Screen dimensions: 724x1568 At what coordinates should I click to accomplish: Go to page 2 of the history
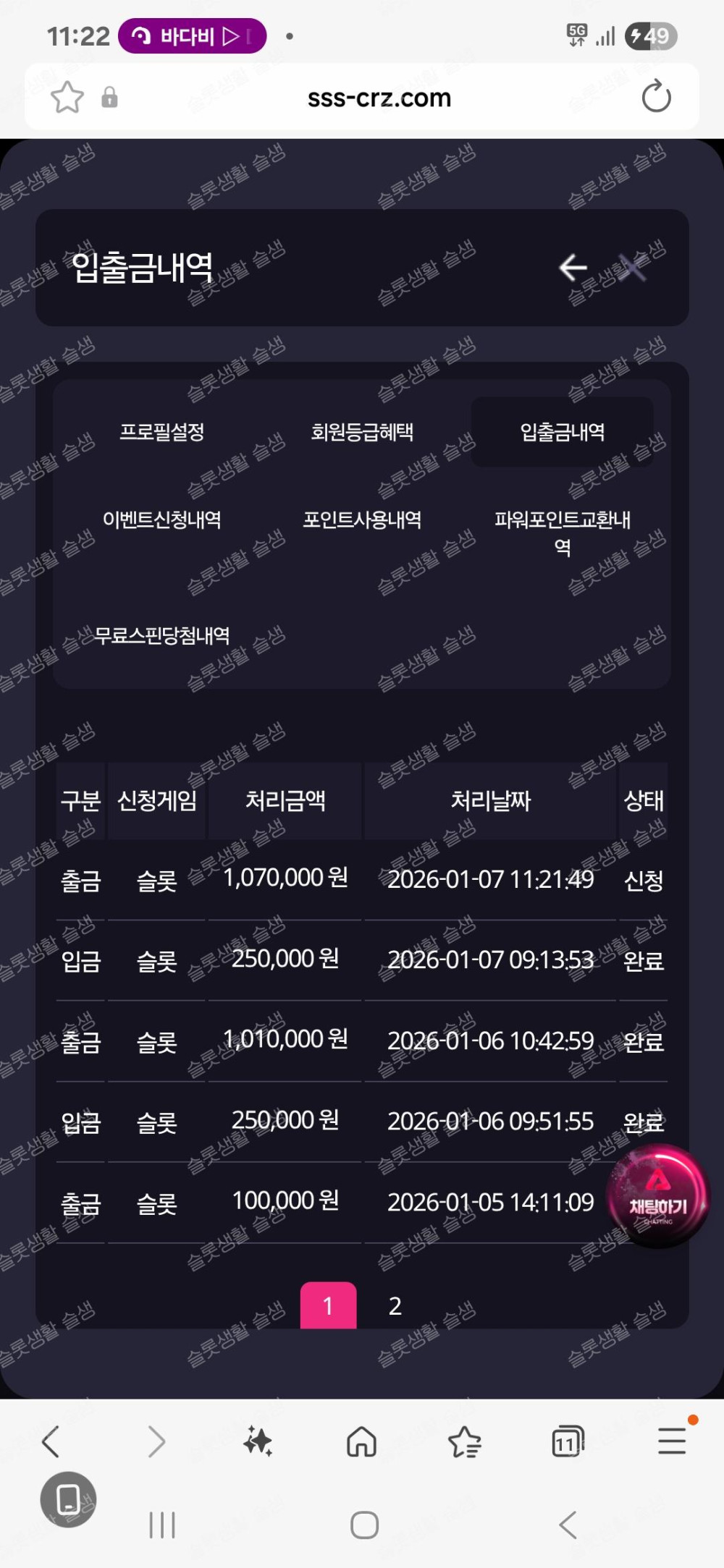click(x=395, y=1306)
